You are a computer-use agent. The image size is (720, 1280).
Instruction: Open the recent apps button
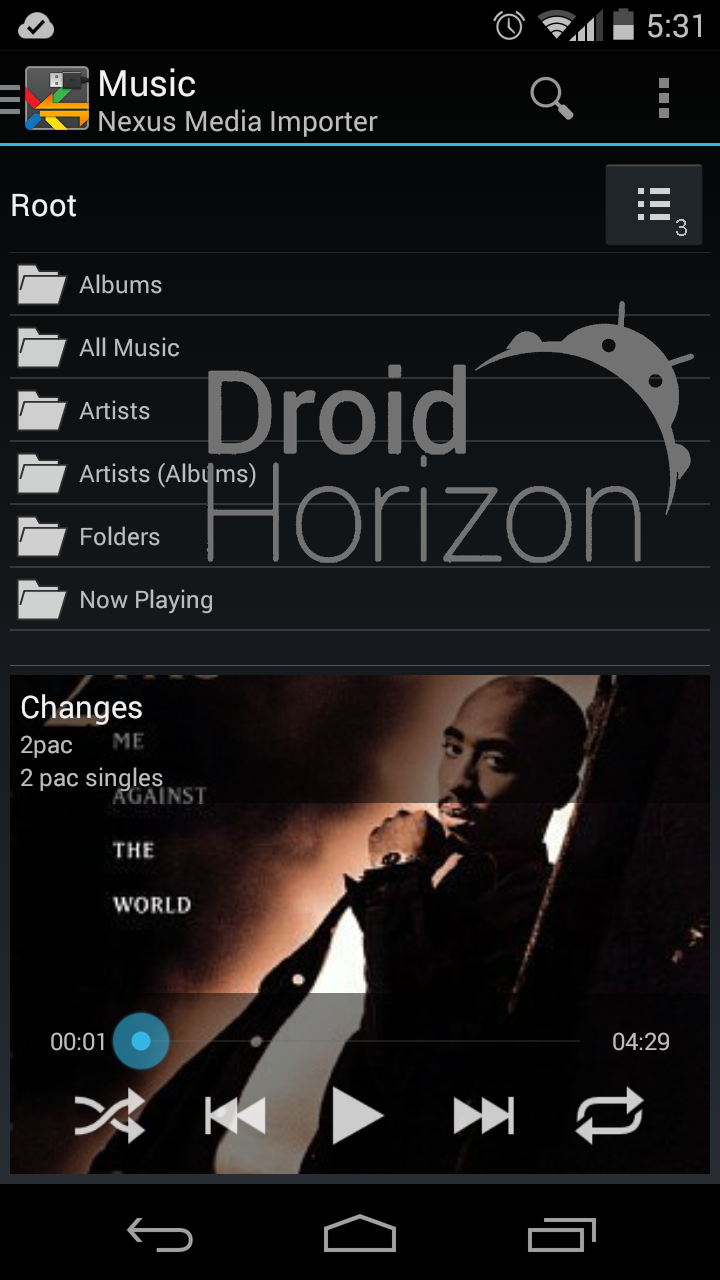(x=561, y=1234)
